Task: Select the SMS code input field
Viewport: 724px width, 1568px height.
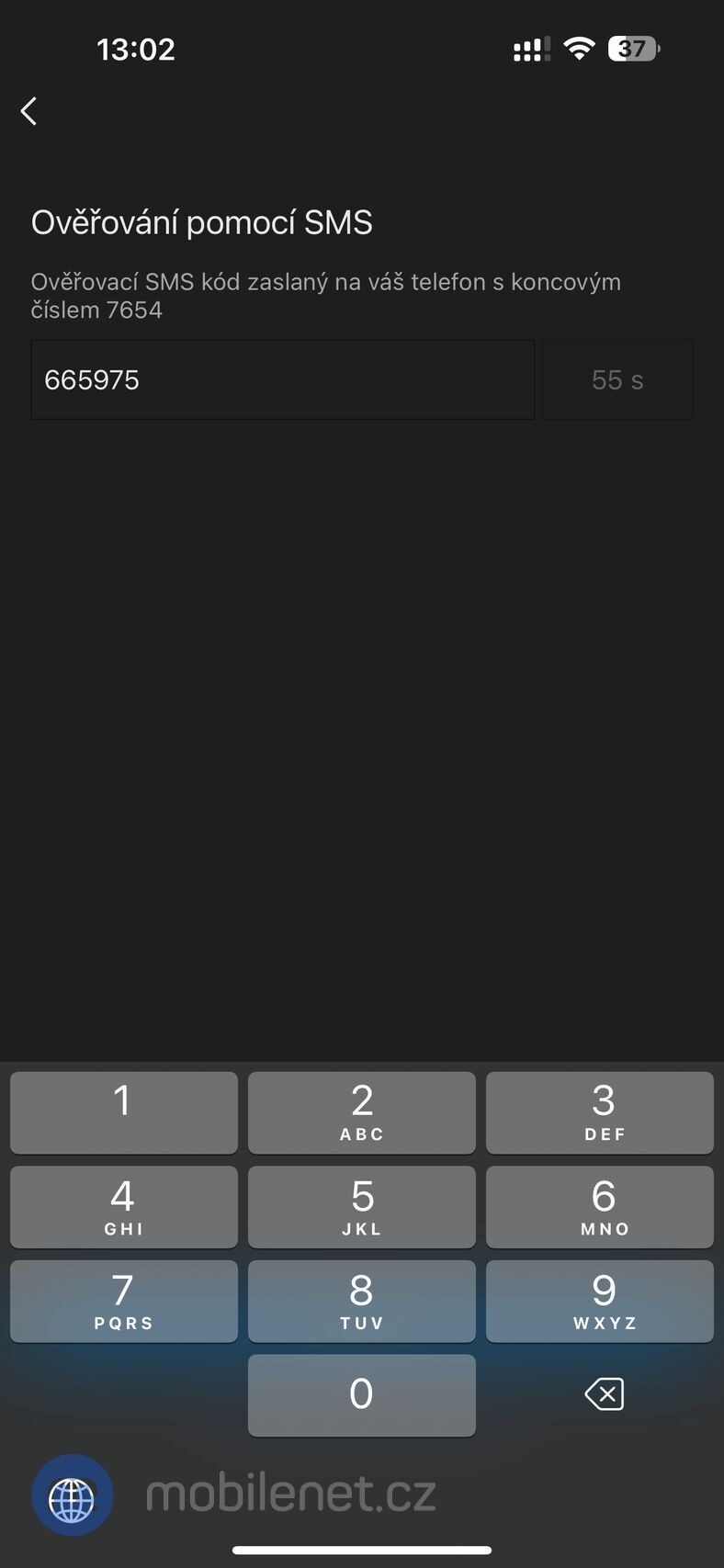Action: (x=282, y=379)
